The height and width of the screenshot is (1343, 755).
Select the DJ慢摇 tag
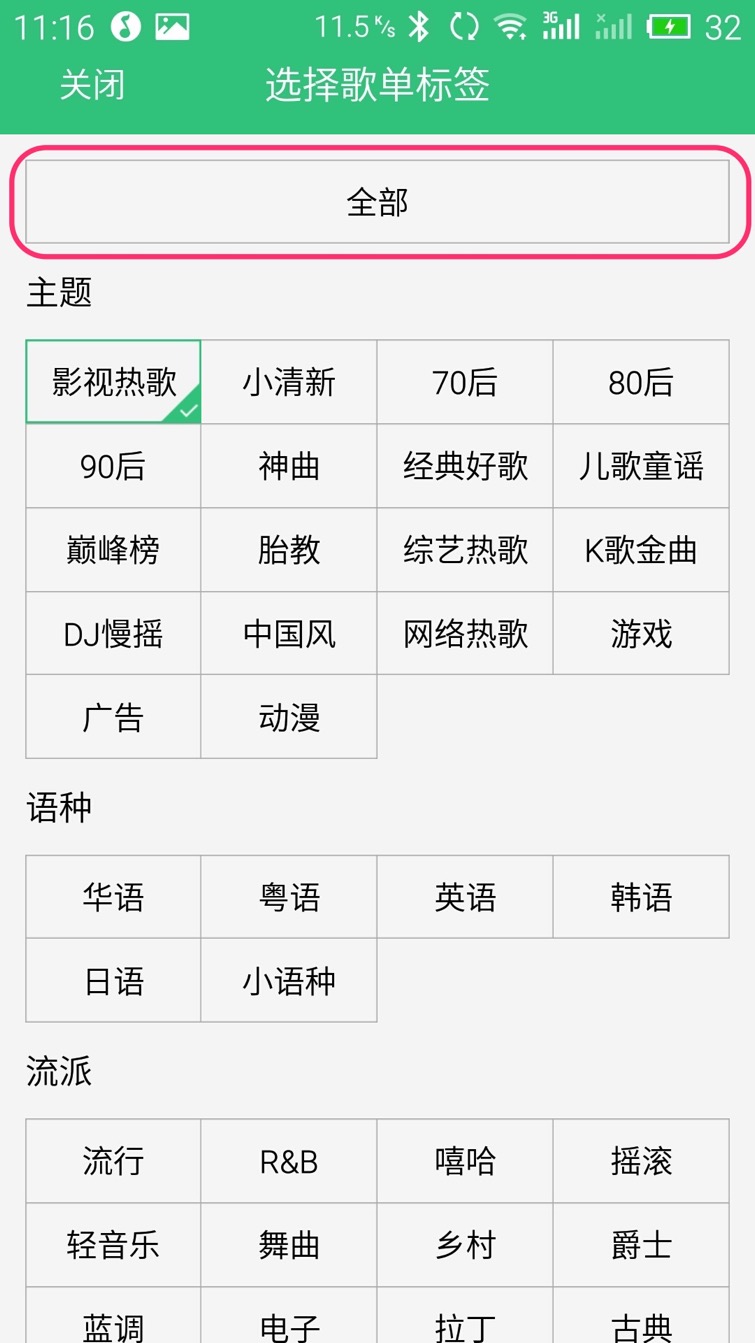click(113, 634)
